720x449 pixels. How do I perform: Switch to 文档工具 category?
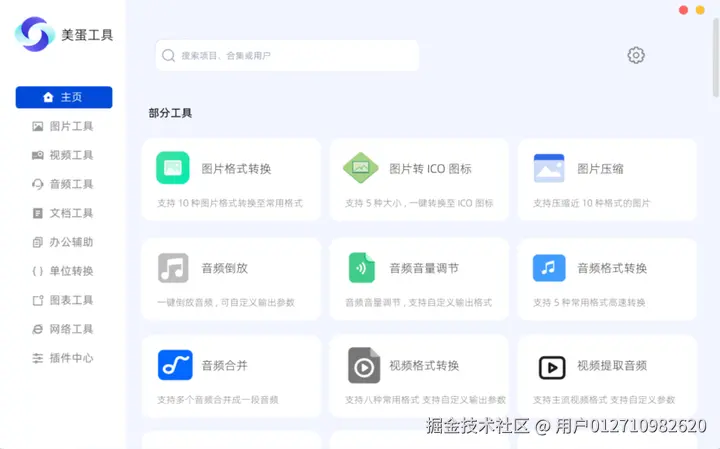63,213
